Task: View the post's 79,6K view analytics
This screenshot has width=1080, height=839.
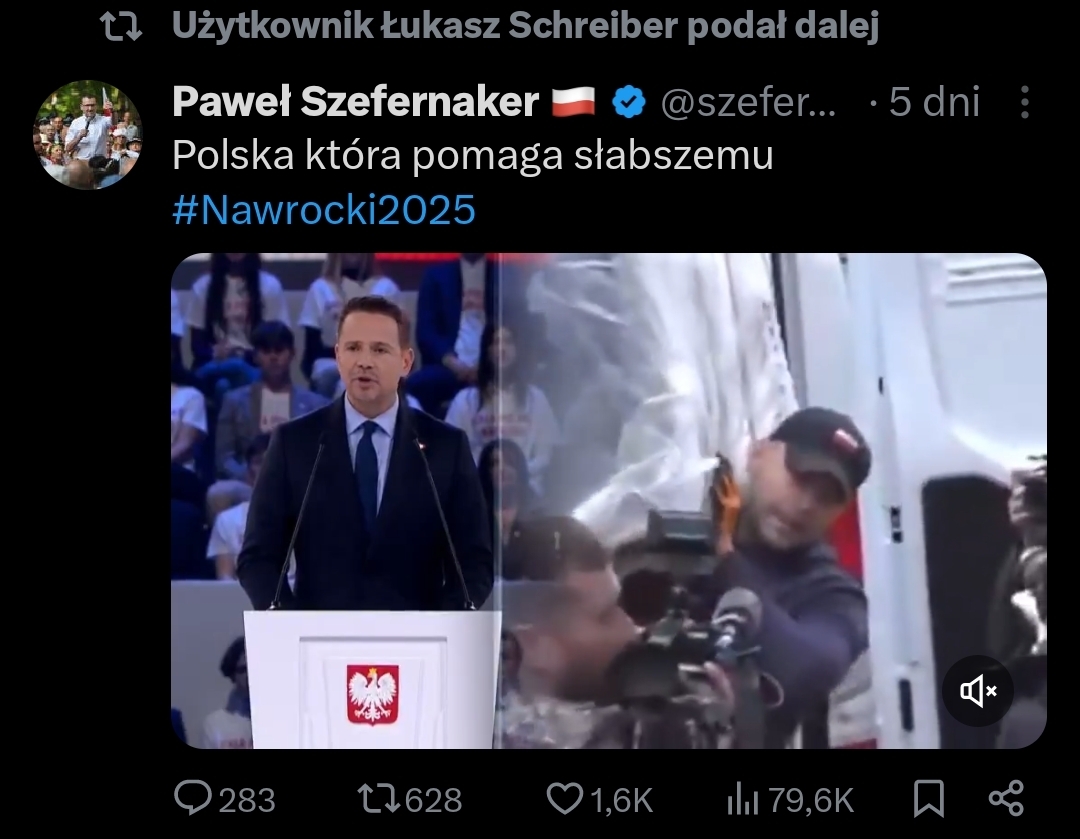Action: coord(789,799)
